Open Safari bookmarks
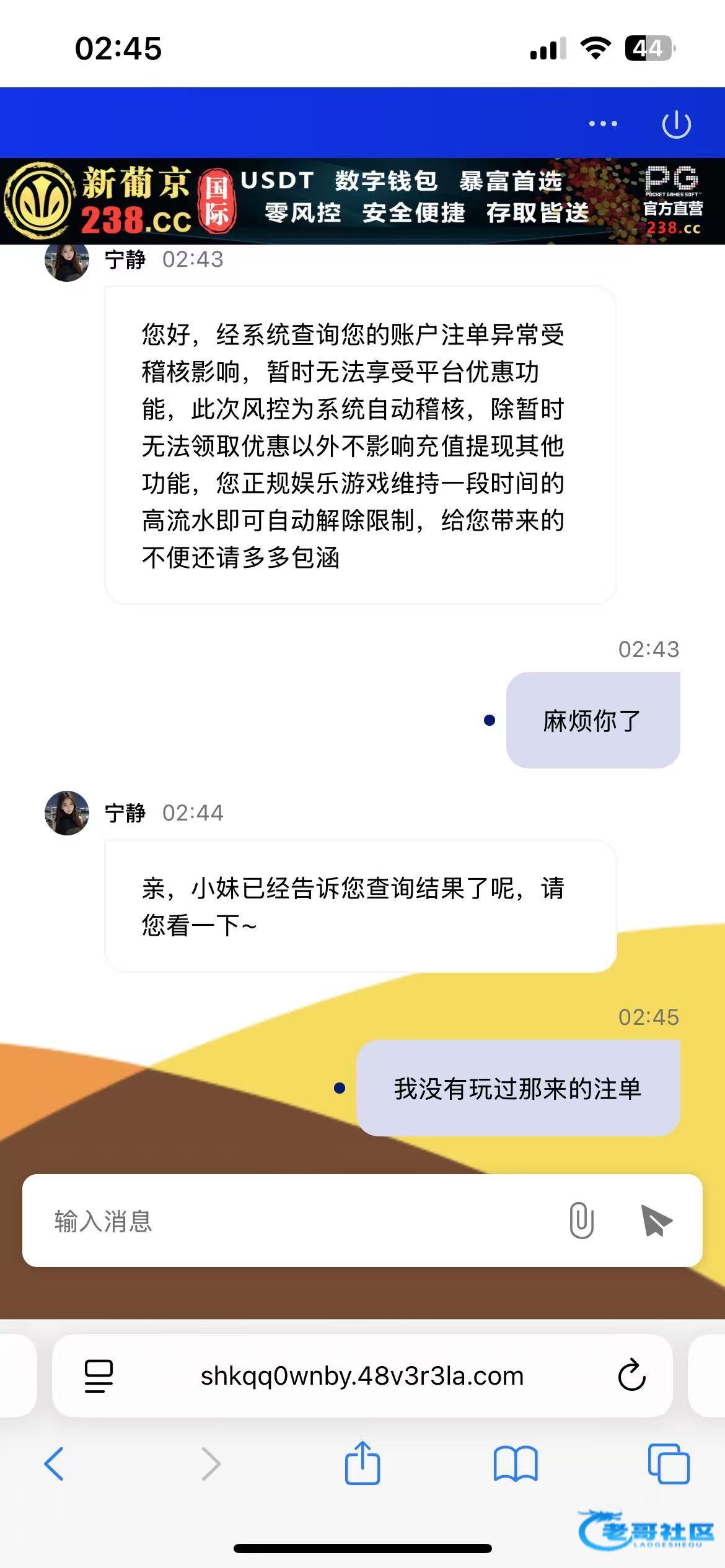This screenshot has height=1568, width=725. 515,1464
